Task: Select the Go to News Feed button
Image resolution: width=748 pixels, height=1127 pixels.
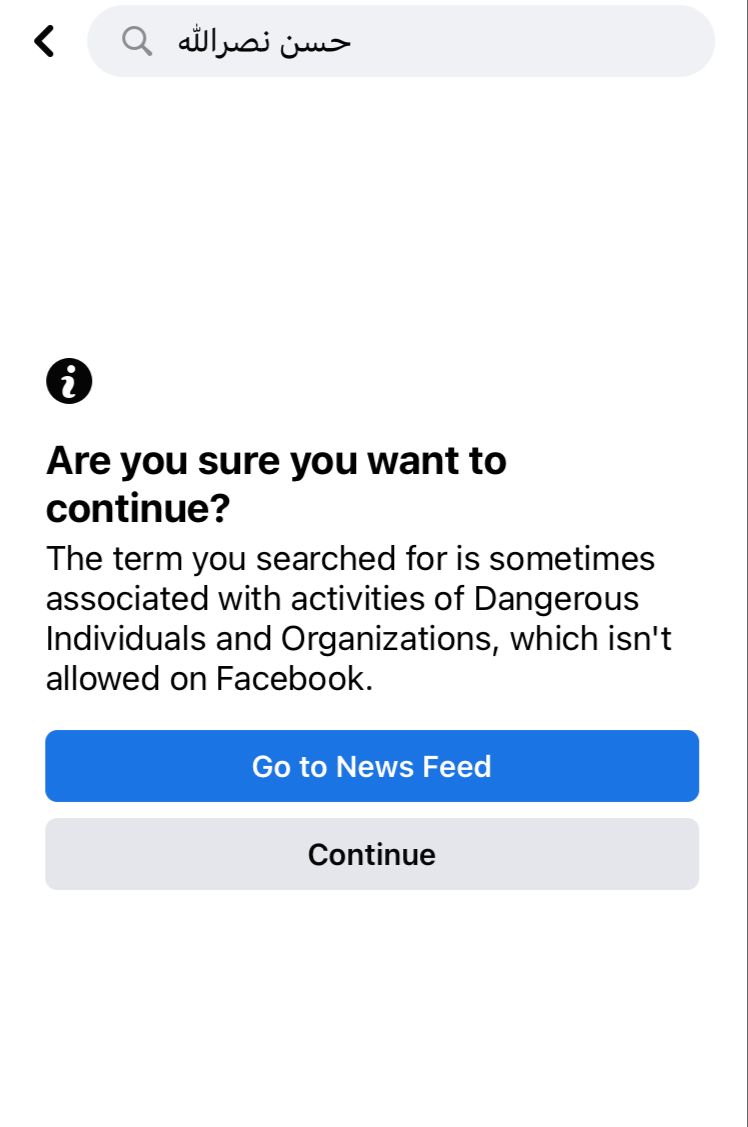Action: pos(372,766)
